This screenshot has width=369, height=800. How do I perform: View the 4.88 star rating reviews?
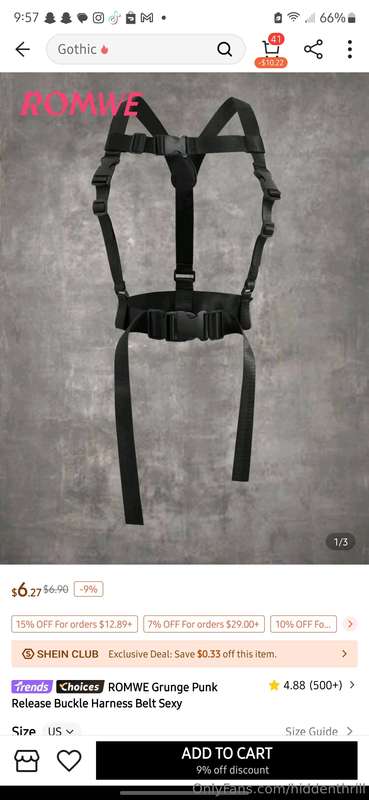coord(311,685)
